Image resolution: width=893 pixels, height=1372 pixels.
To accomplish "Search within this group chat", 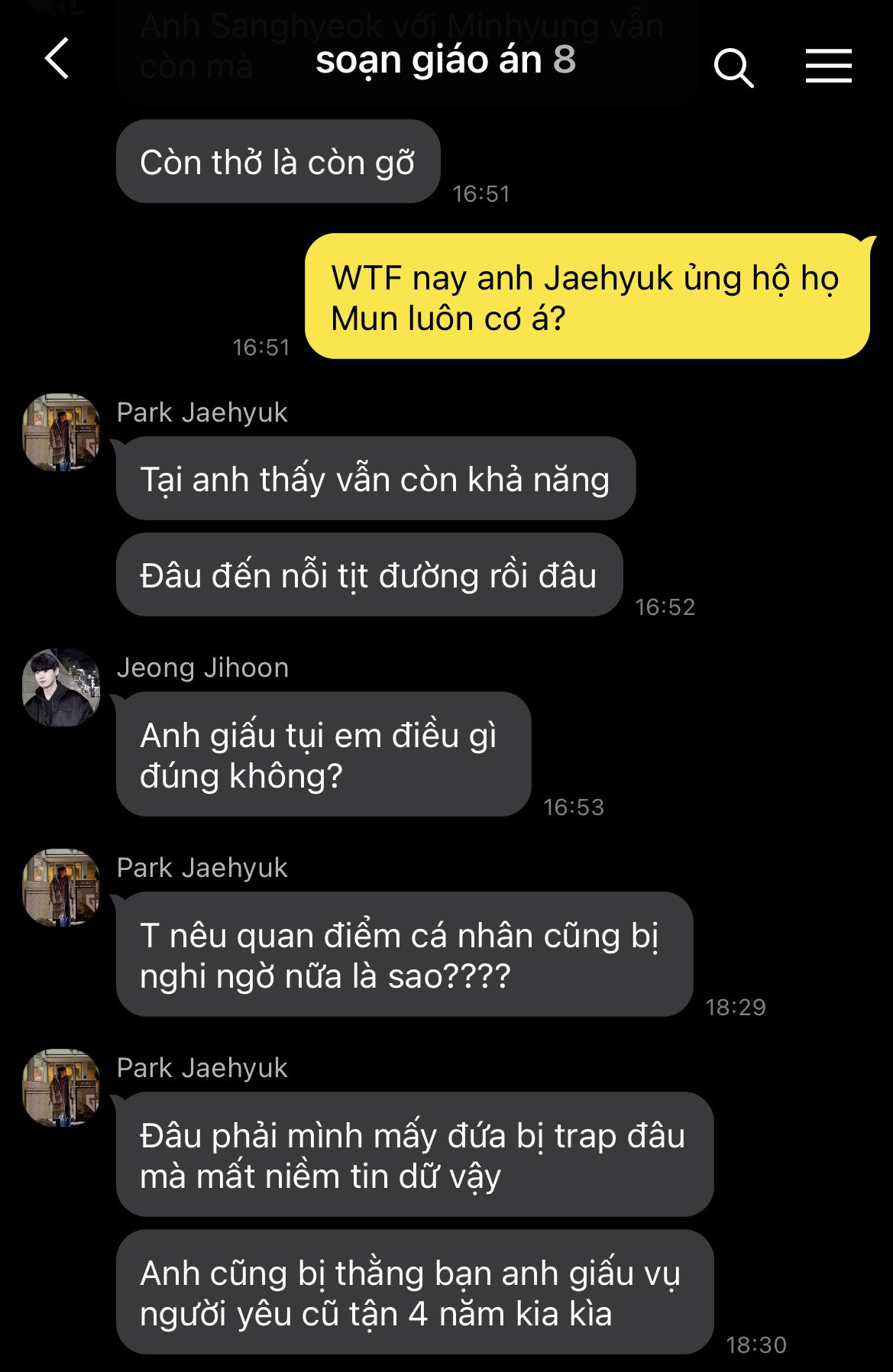I will (733, 67).
